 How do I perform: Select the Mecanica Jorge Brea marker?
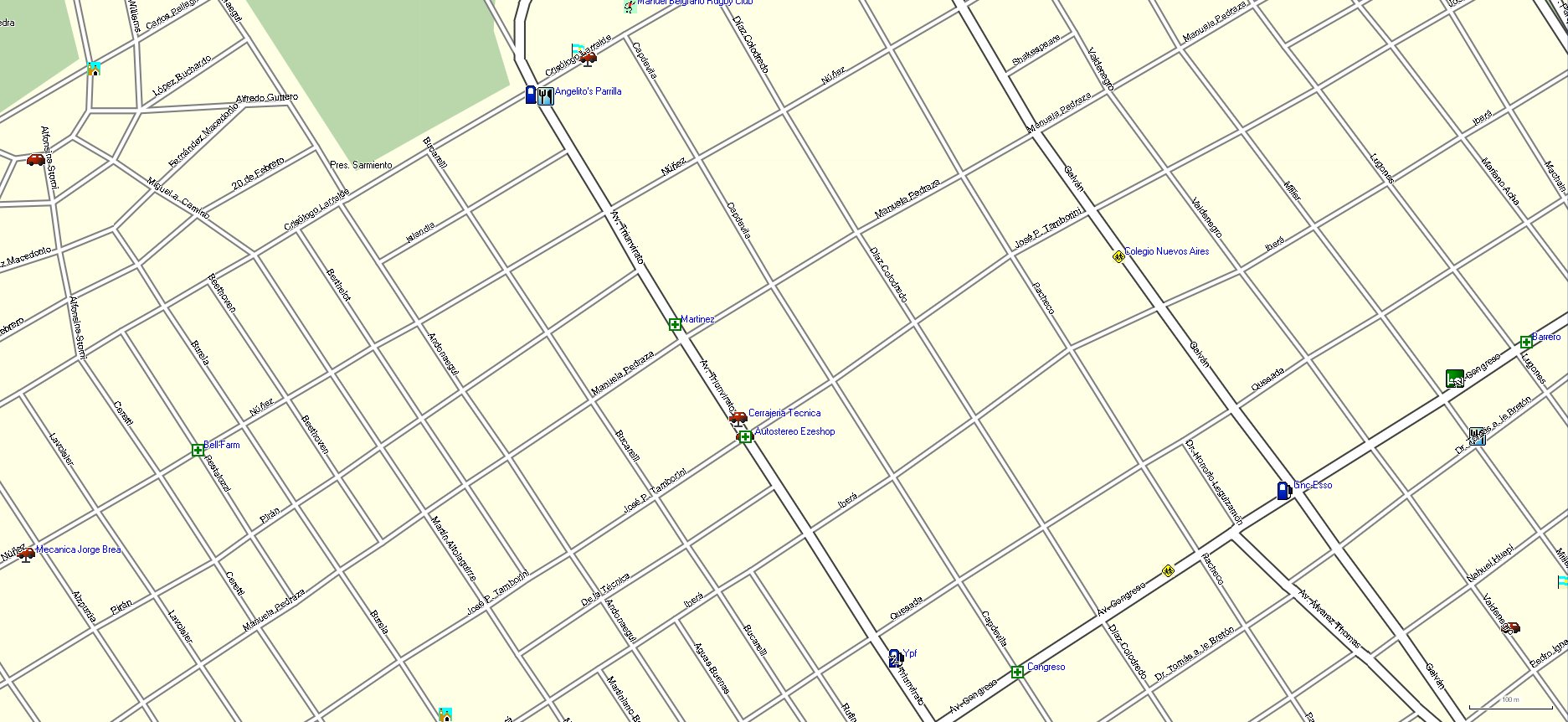click(27, 554)
